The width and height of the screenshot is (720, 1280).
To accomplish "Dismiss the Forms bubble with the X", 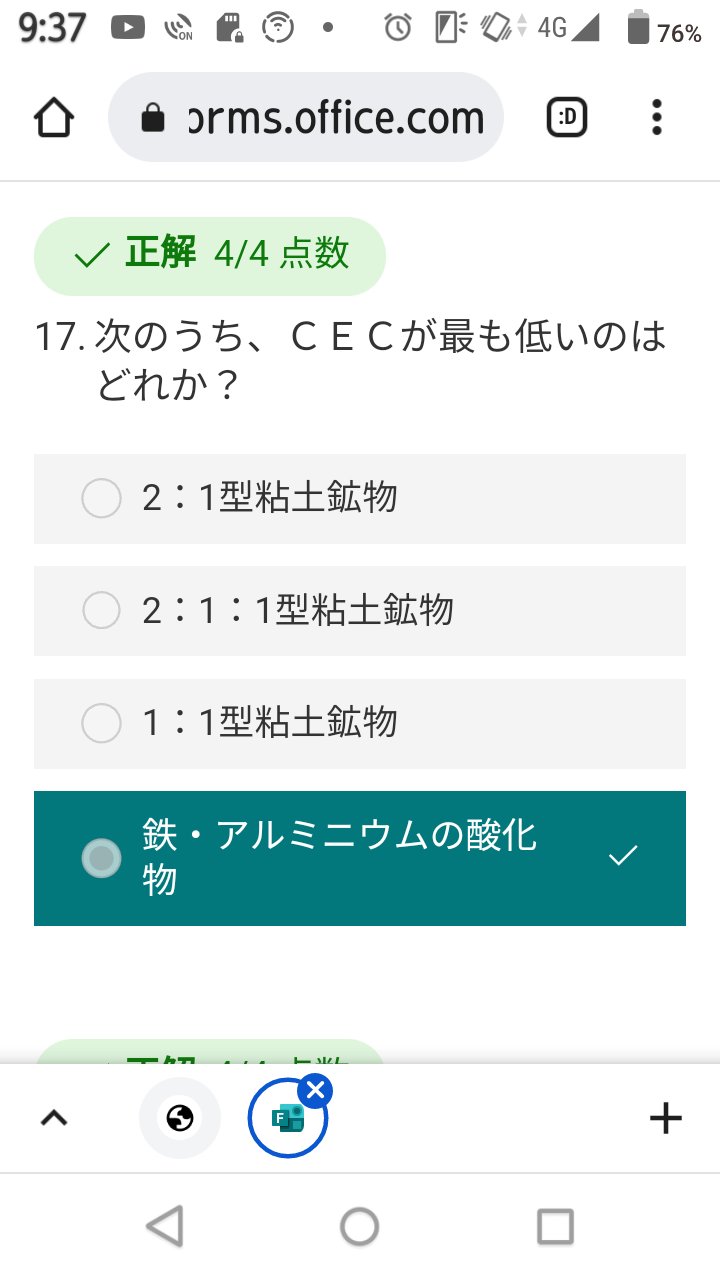I will 315,1091.
